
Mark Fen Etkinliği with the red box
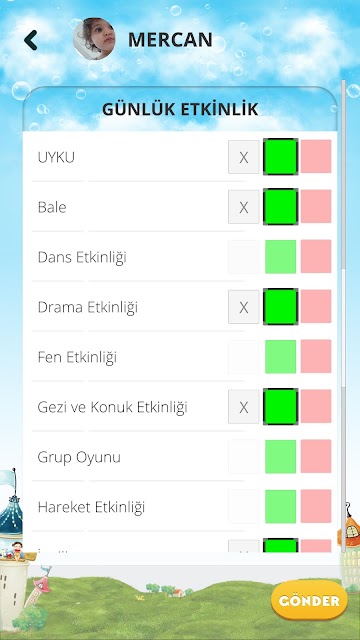pos(316,357)
